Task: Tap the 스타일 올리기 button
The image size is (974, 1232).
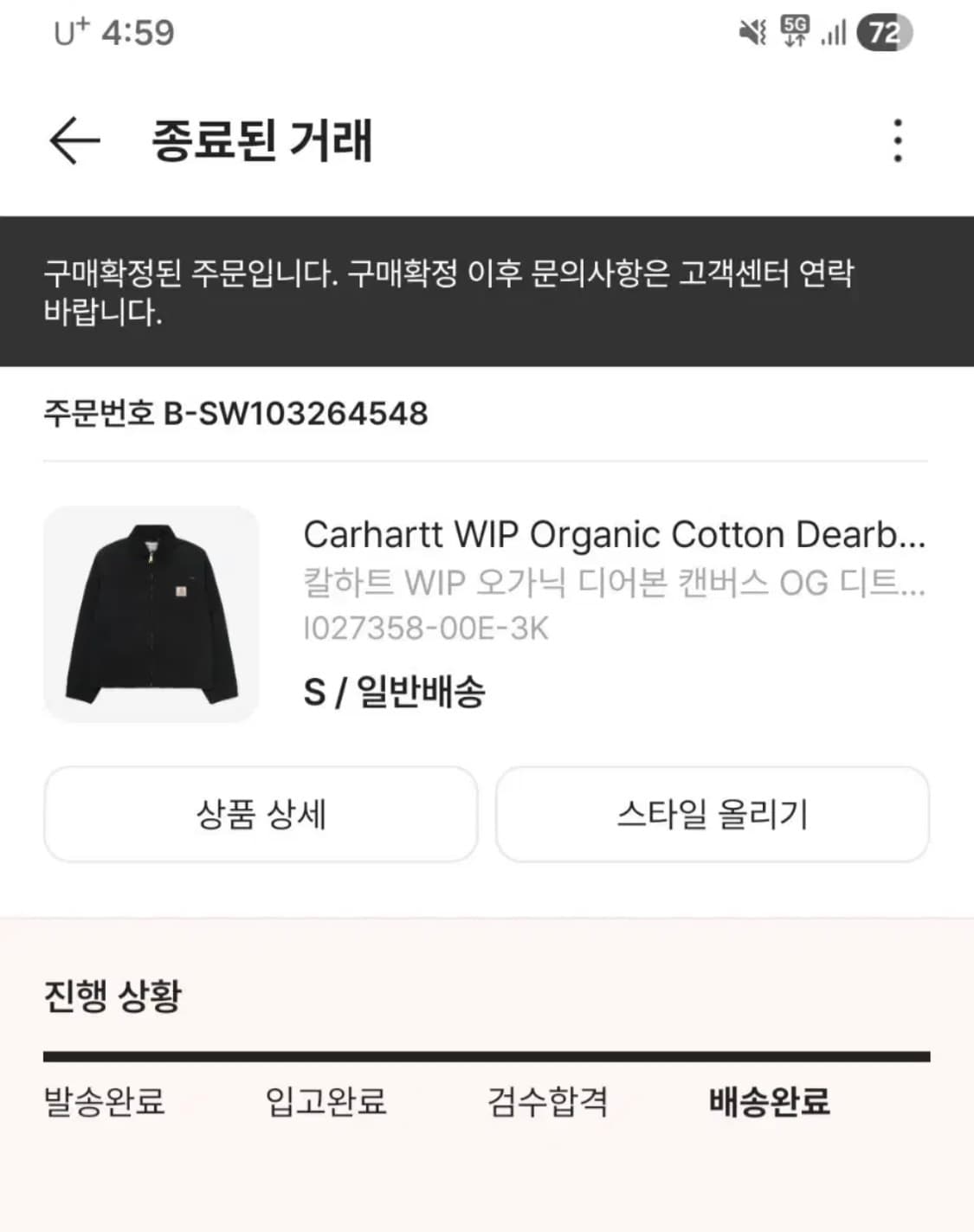Action: coord(712,814)
